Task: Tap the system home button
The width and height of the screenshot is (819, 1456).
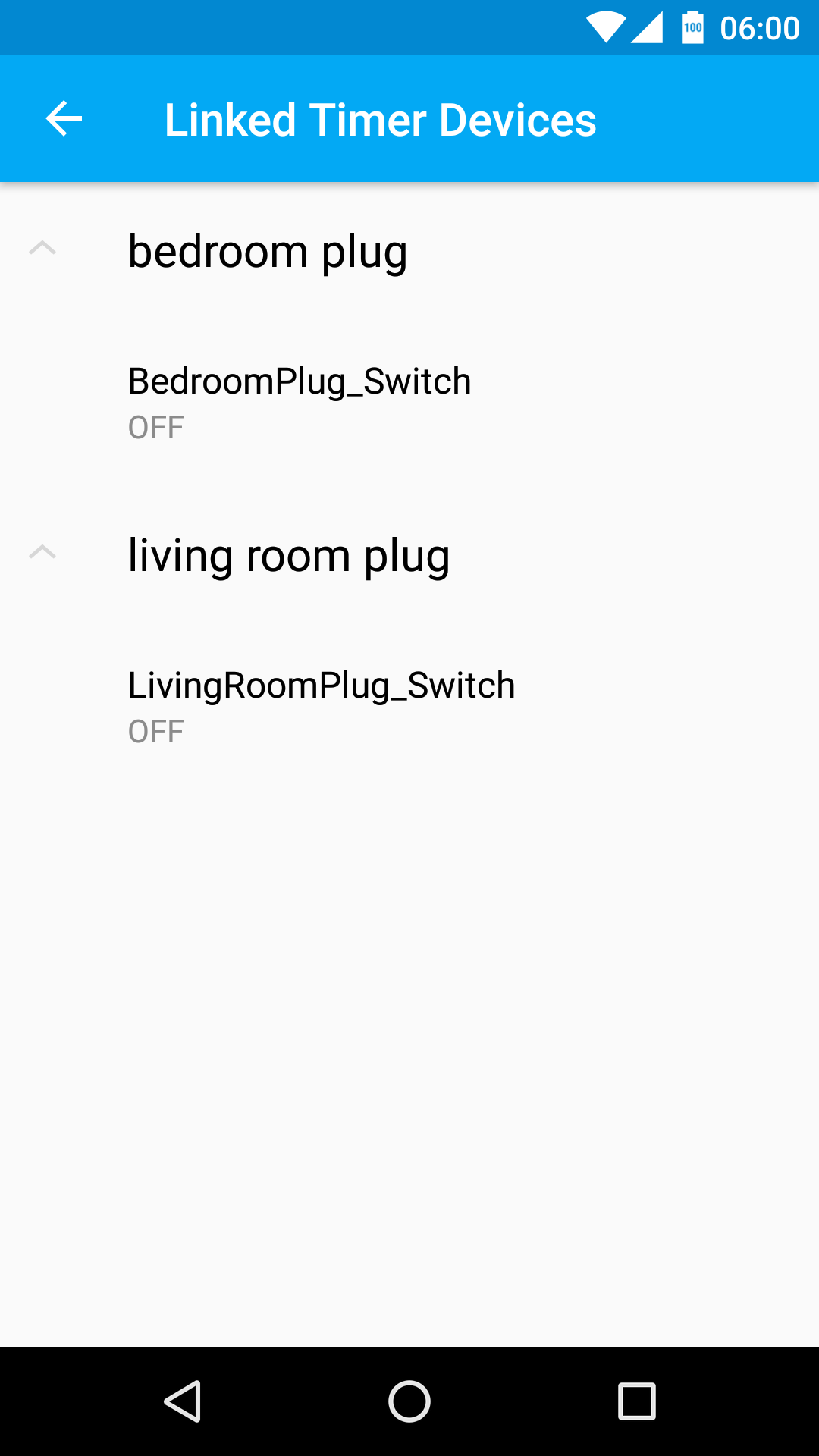Action: pyautogui.click(x=409, y=1401)
